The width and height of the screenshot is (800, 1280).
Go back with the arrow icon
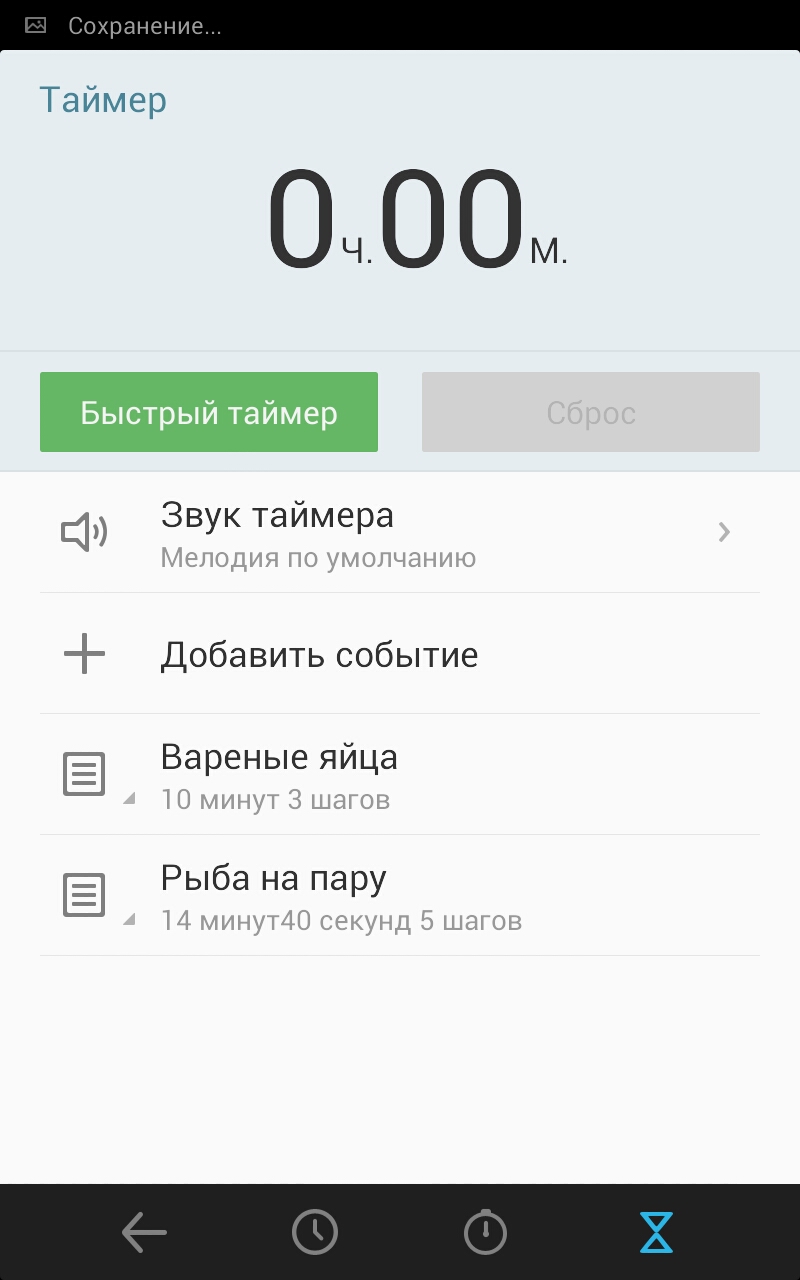(x=144, y=1232)
